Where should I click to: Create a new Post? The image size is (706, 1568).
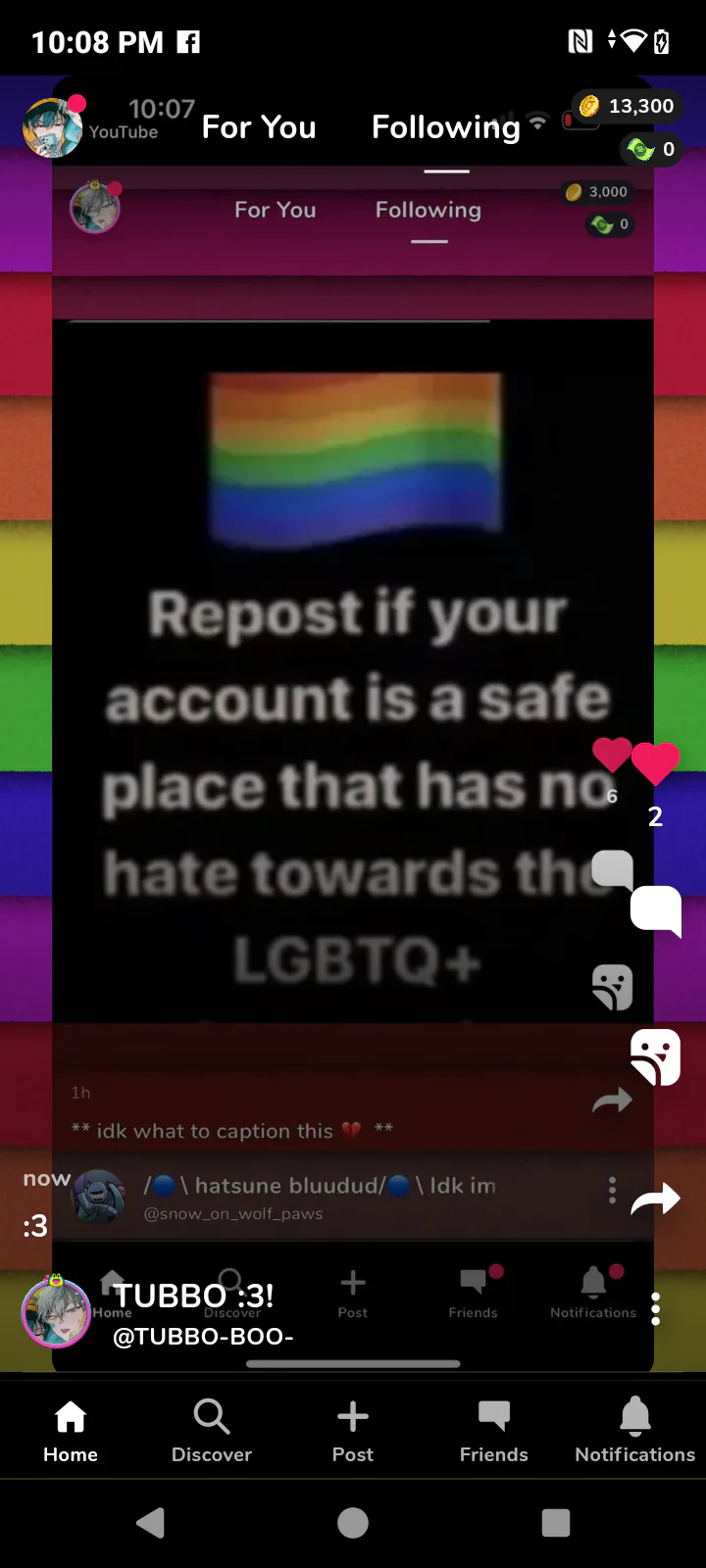pyautogui.click(x=353, y=1431)
